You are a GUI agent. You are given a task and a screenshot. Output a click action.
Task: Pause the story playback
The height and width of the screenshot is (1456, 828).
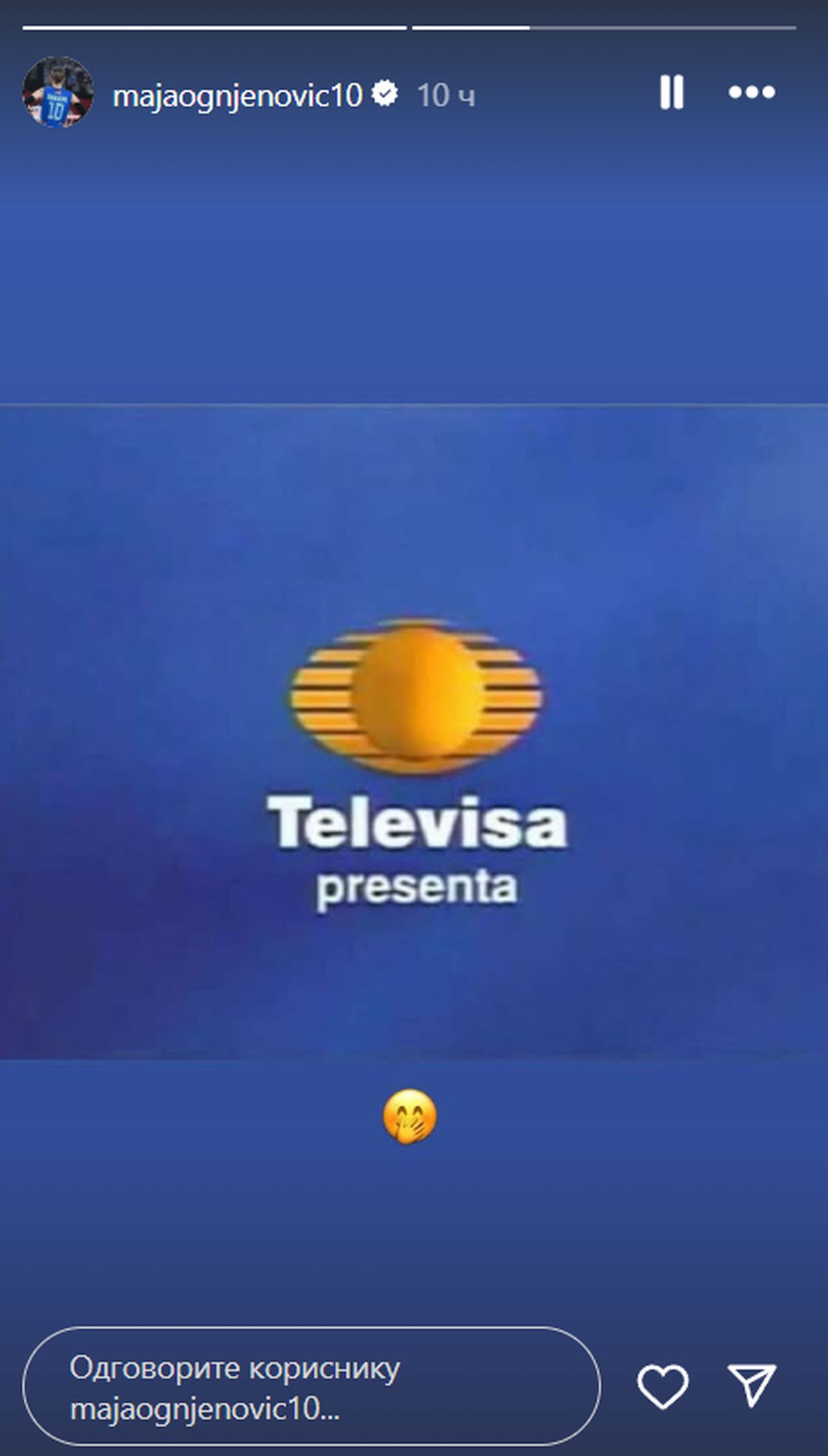point(671,93)
